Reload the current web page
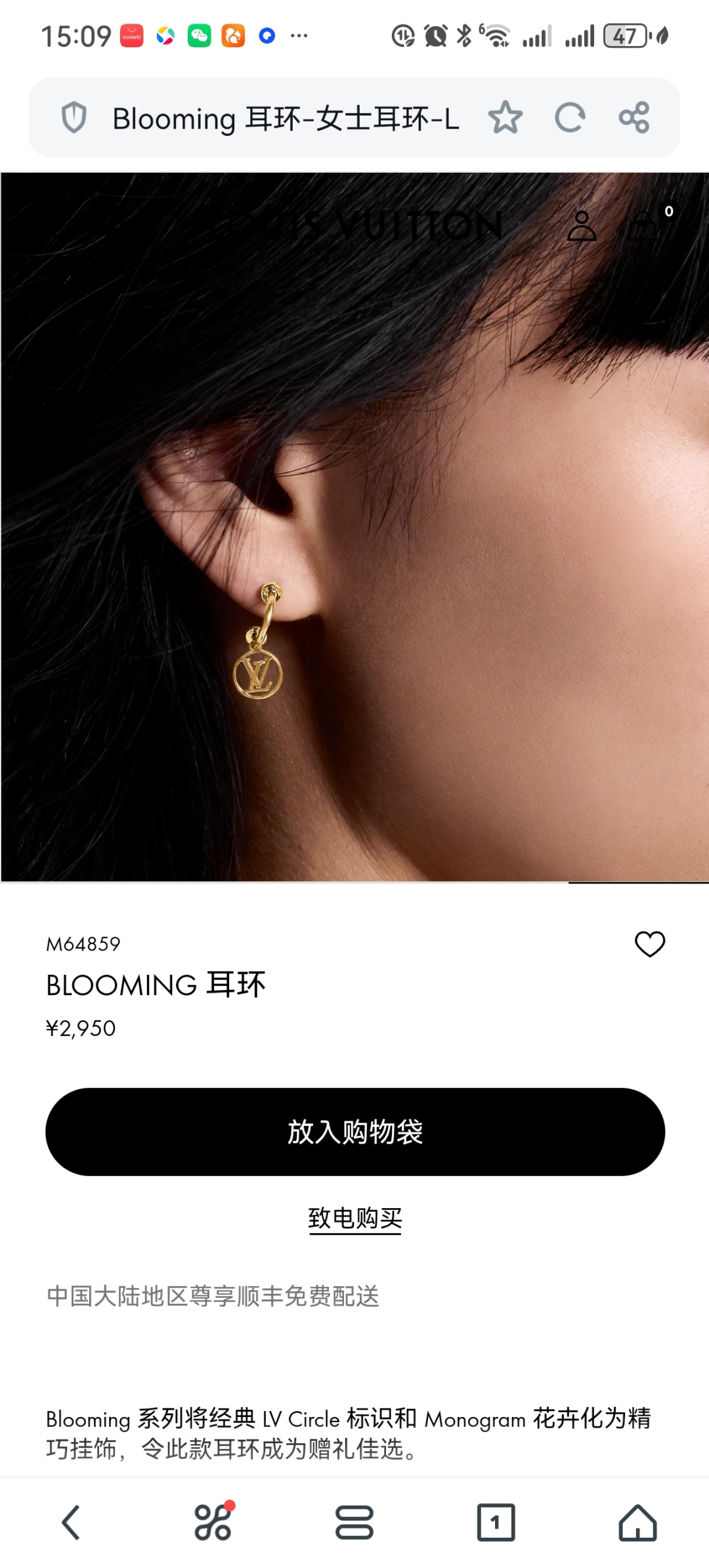 [x=569, y=118]
